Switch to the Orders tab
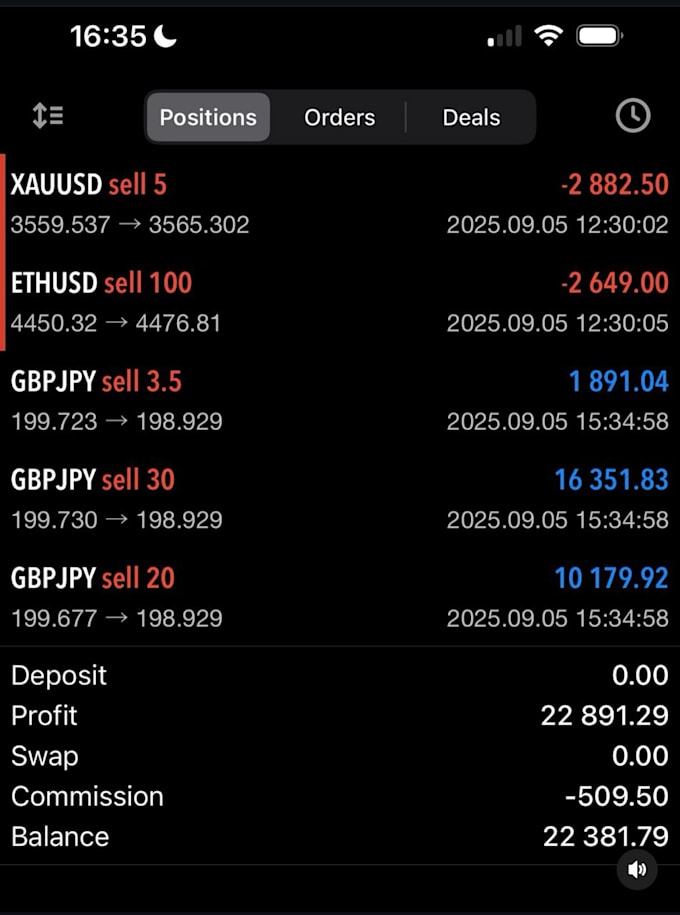Image resolution: width=680 pixels, height=915 pixels. (x=340, y=117)
